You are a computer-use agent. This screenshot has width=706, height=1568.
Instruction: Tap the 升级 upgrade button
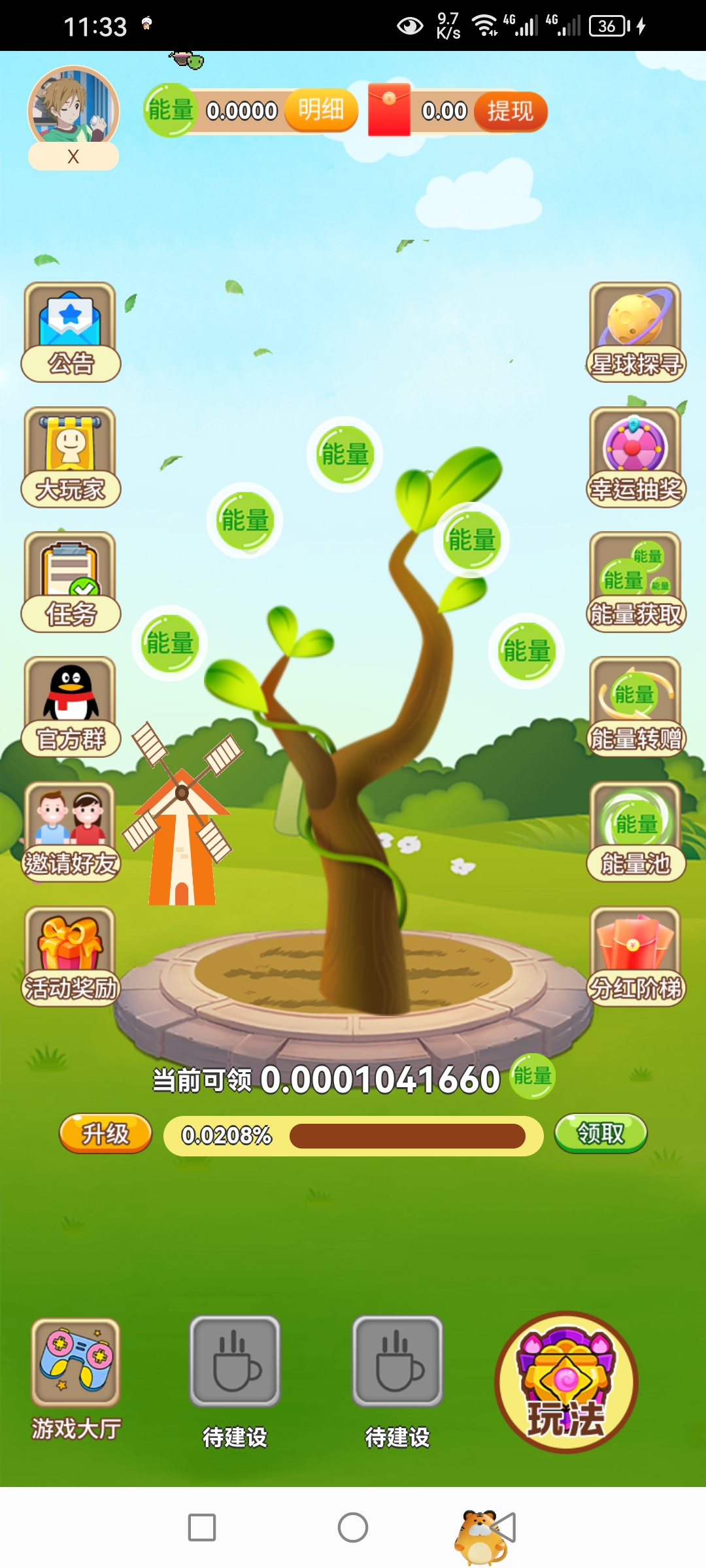coord(105,1134)
